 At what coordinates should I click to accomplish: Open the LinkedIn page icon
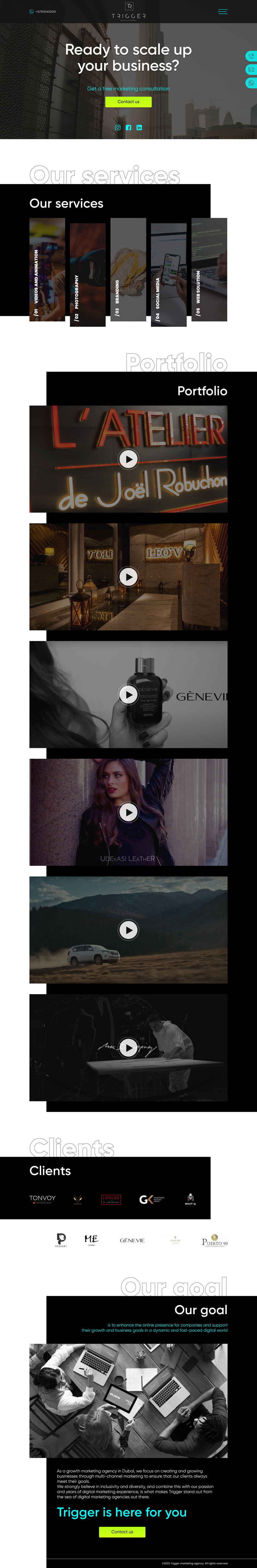tap(139, 127)
